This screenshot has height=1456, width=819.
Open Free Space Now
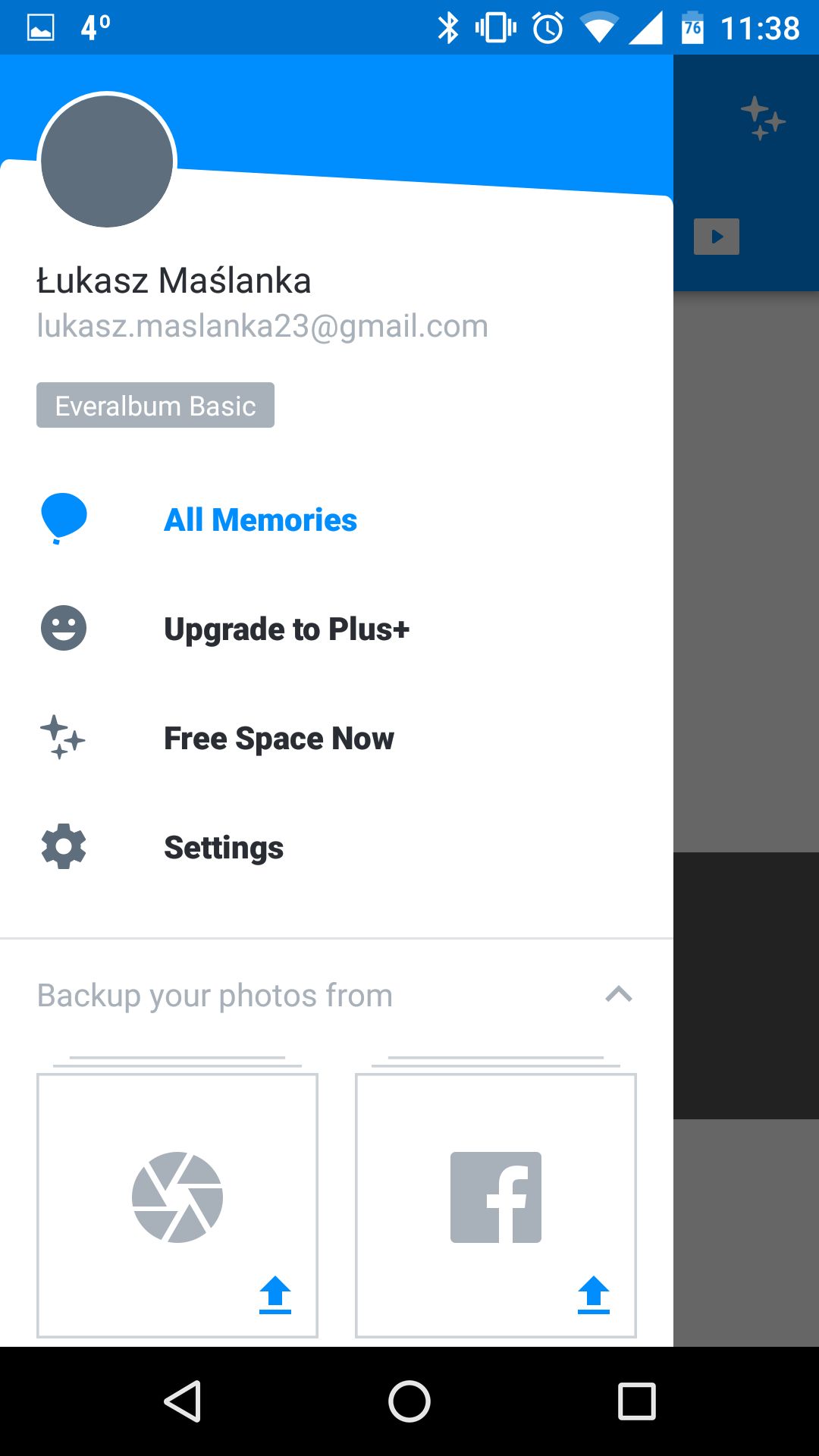click(337, 739)
